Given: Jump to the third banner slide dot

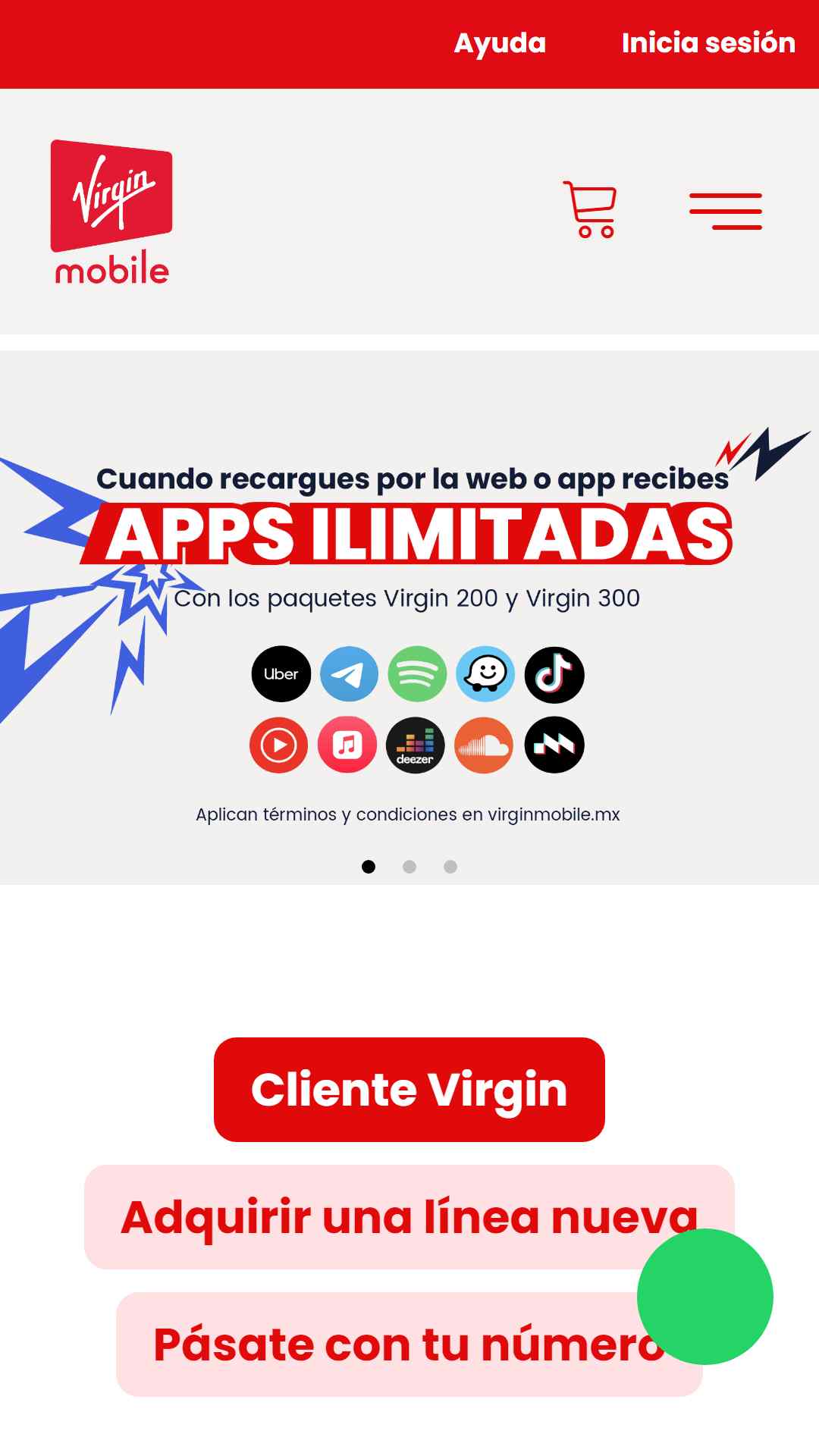Looking at the screenshot, I should (450, 867).
